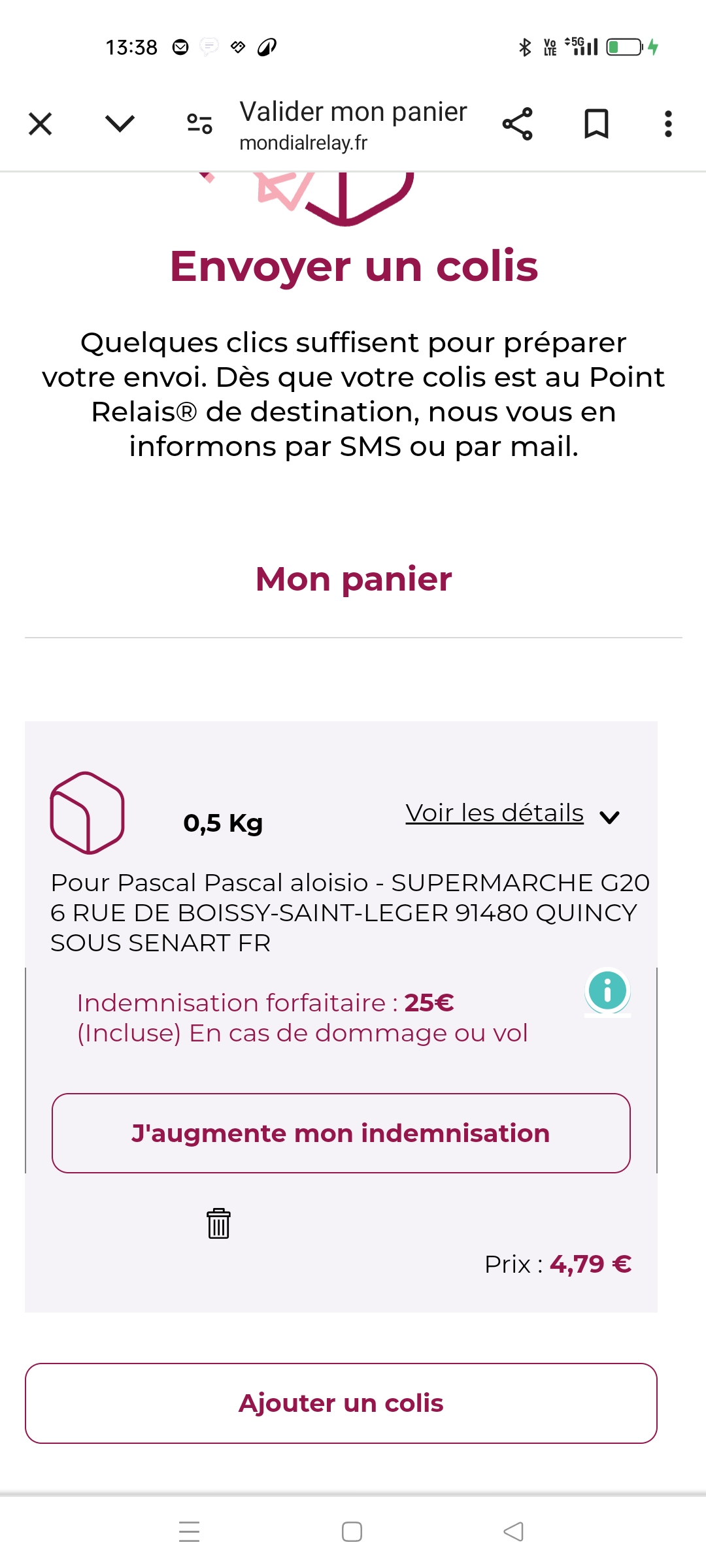Share the Valider mon panier page
The image size is (706, 1568).
(517, 124)
